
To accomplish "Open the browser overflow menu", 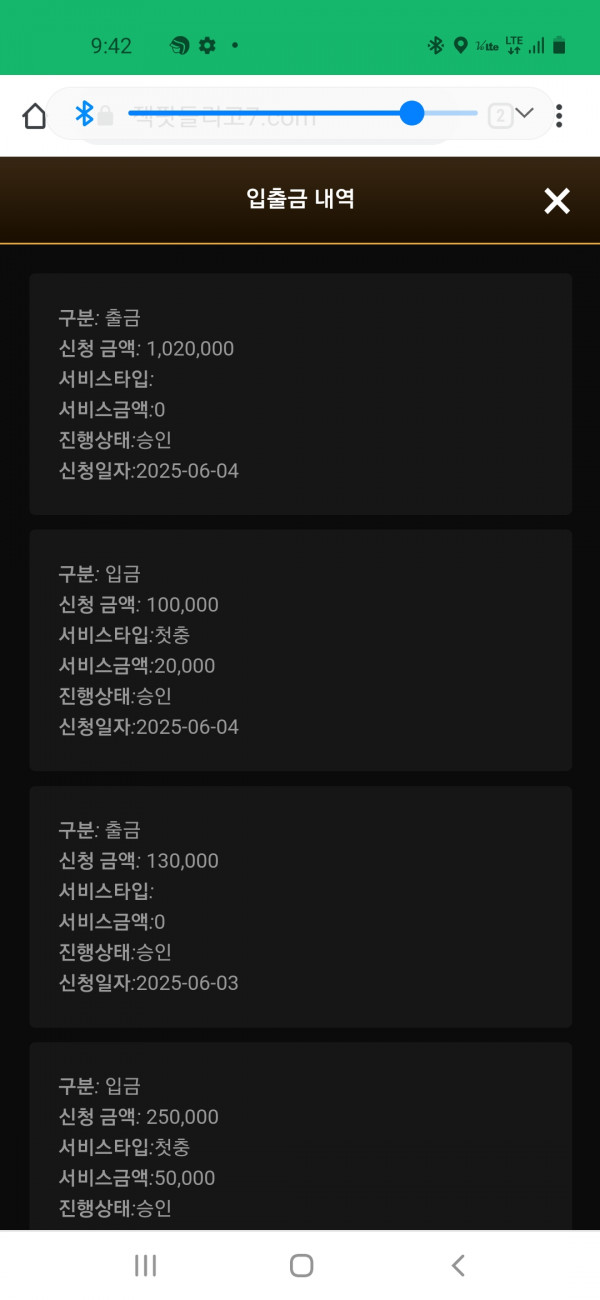I will tap(559, 116).
